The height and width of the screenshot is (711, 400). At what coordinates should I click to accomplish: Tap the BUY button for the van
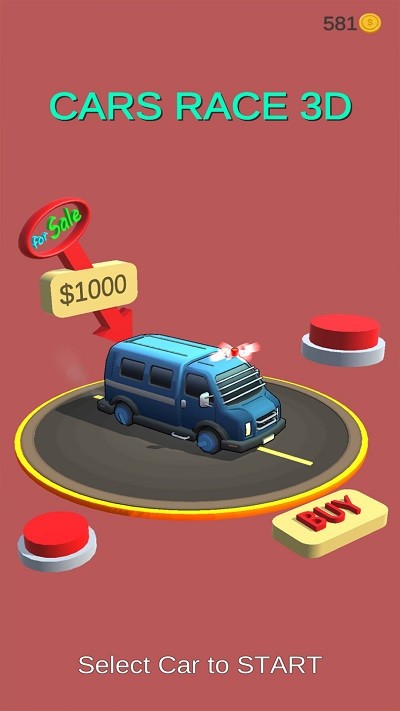pos(330,523)
